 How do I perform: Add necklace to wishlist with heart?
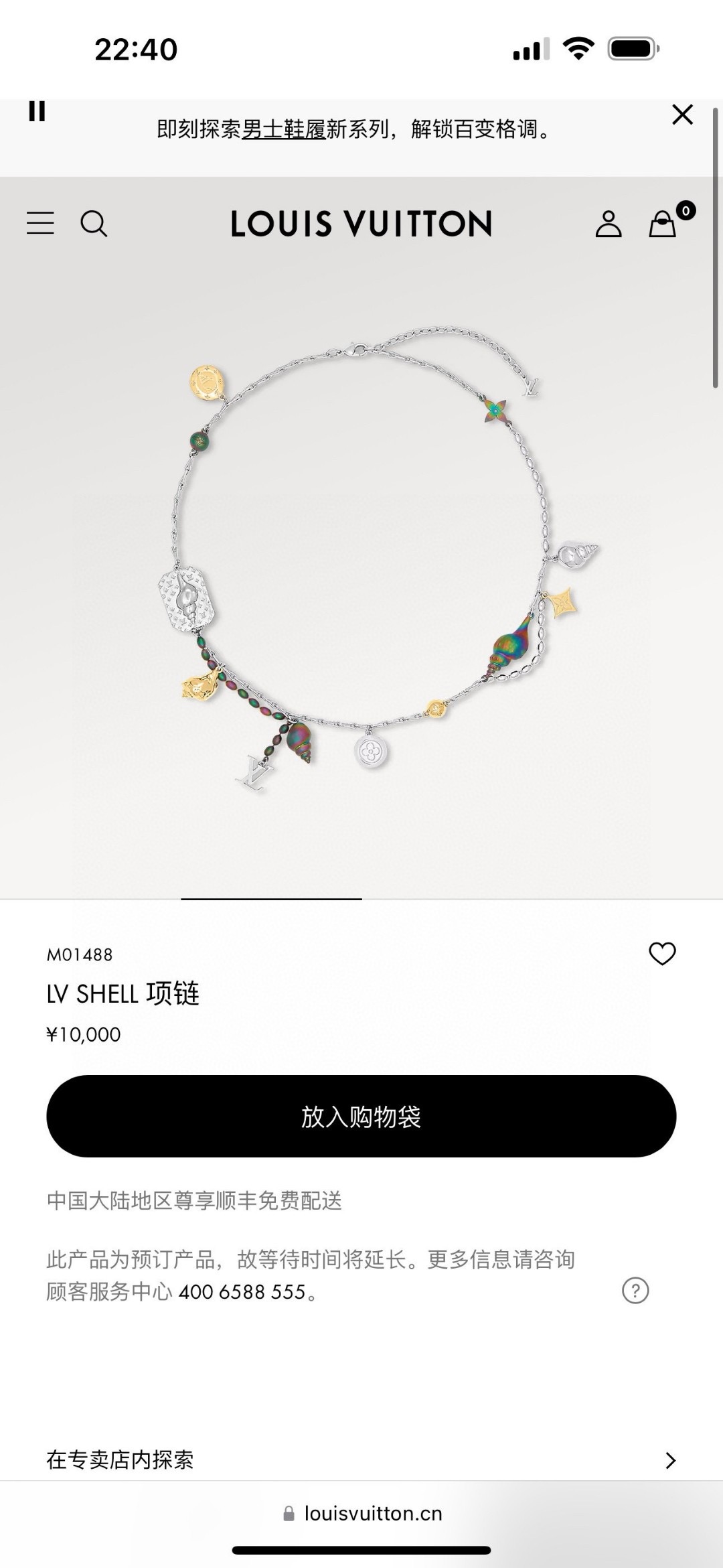(662, 953)
